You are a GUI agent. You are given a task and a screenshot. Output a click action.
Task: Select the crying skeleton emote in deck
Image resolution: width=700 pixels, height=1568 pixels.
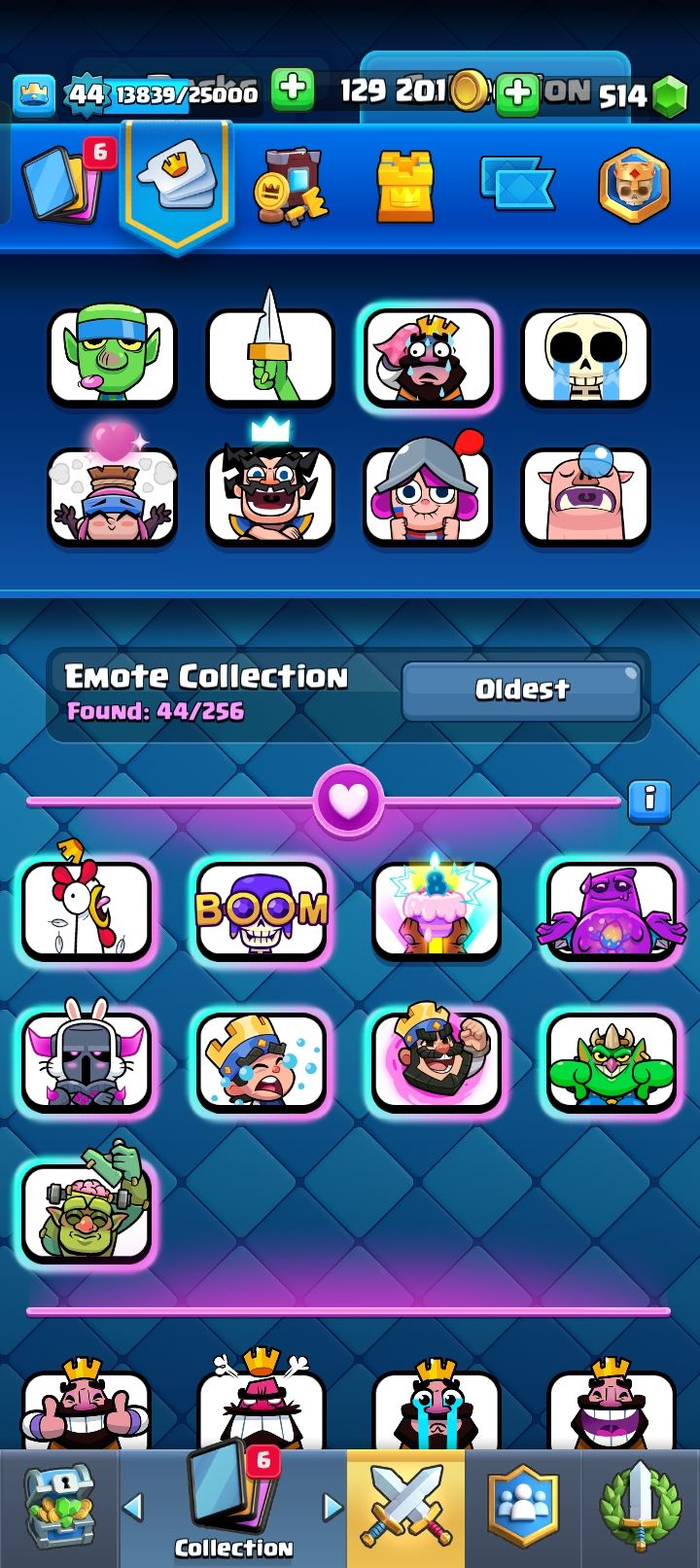pyautogui.click(x=585, y=355)
